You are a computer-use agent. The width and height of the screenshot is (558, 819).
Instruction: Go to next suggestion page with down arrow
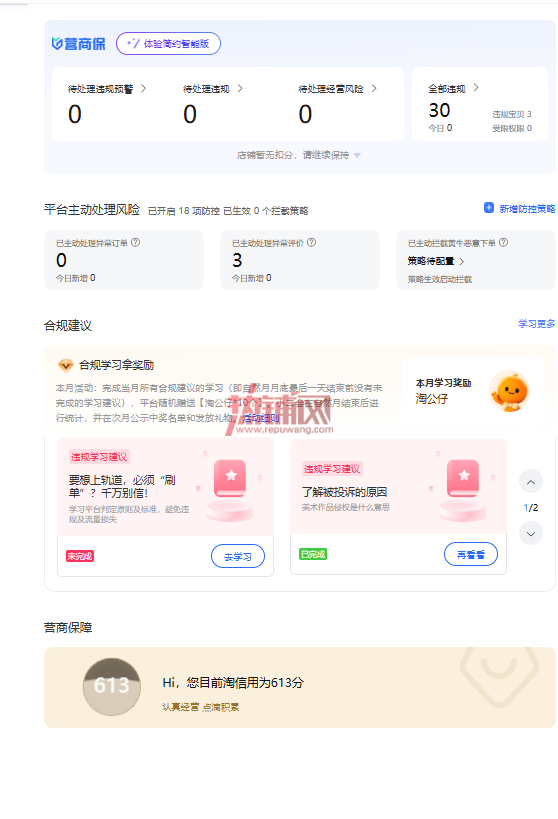click(531, 533)
